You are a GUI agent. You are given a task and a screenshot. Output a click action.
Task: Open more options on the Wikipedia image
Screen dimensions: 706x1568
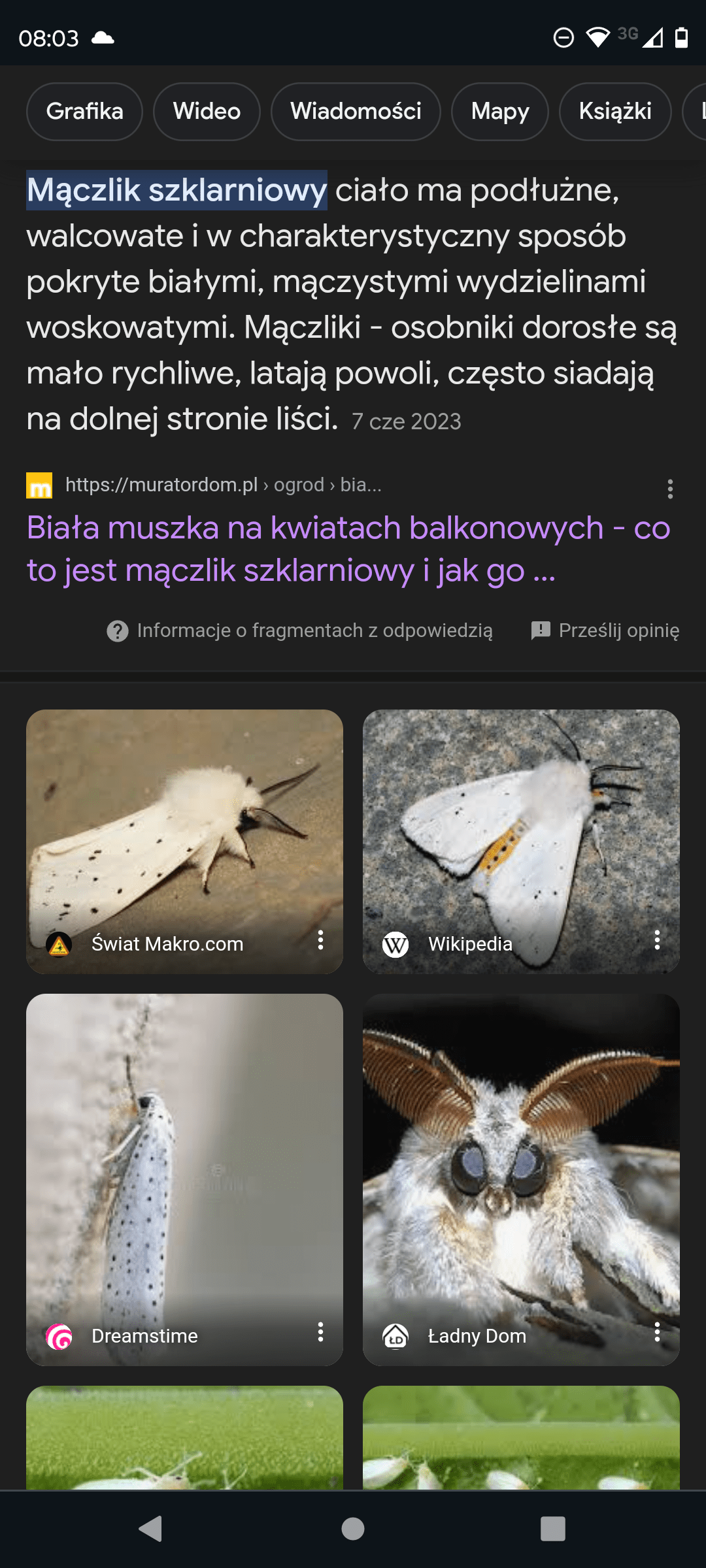[657, 940]
